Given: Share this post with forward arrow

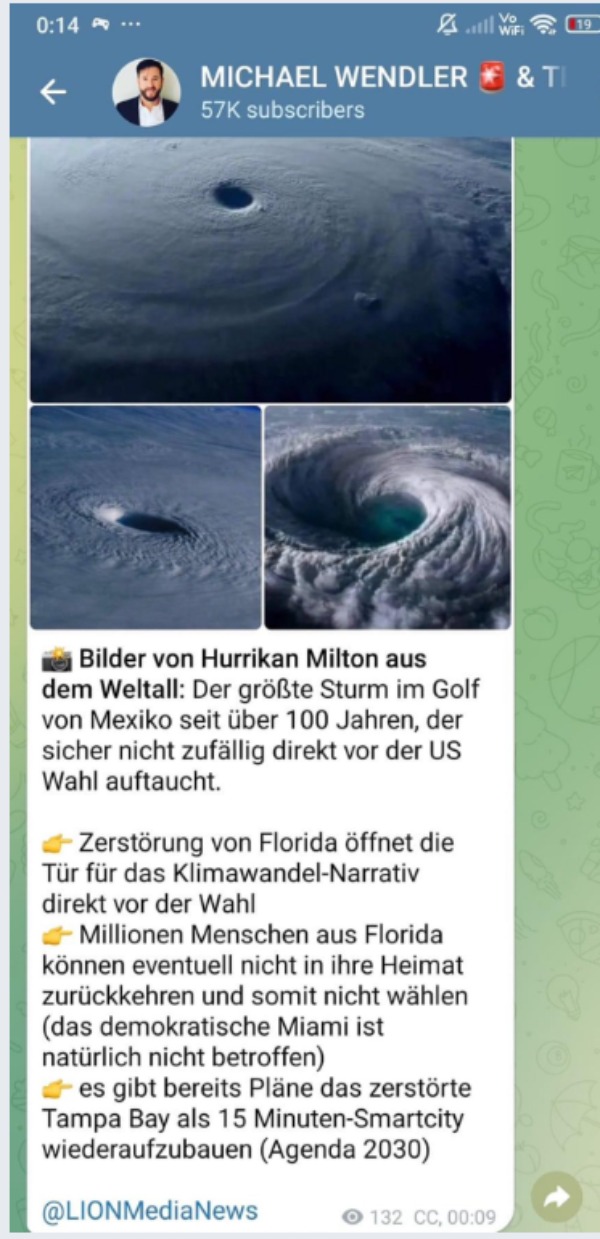Looking at the screenshot, I should pos(557,1197).
